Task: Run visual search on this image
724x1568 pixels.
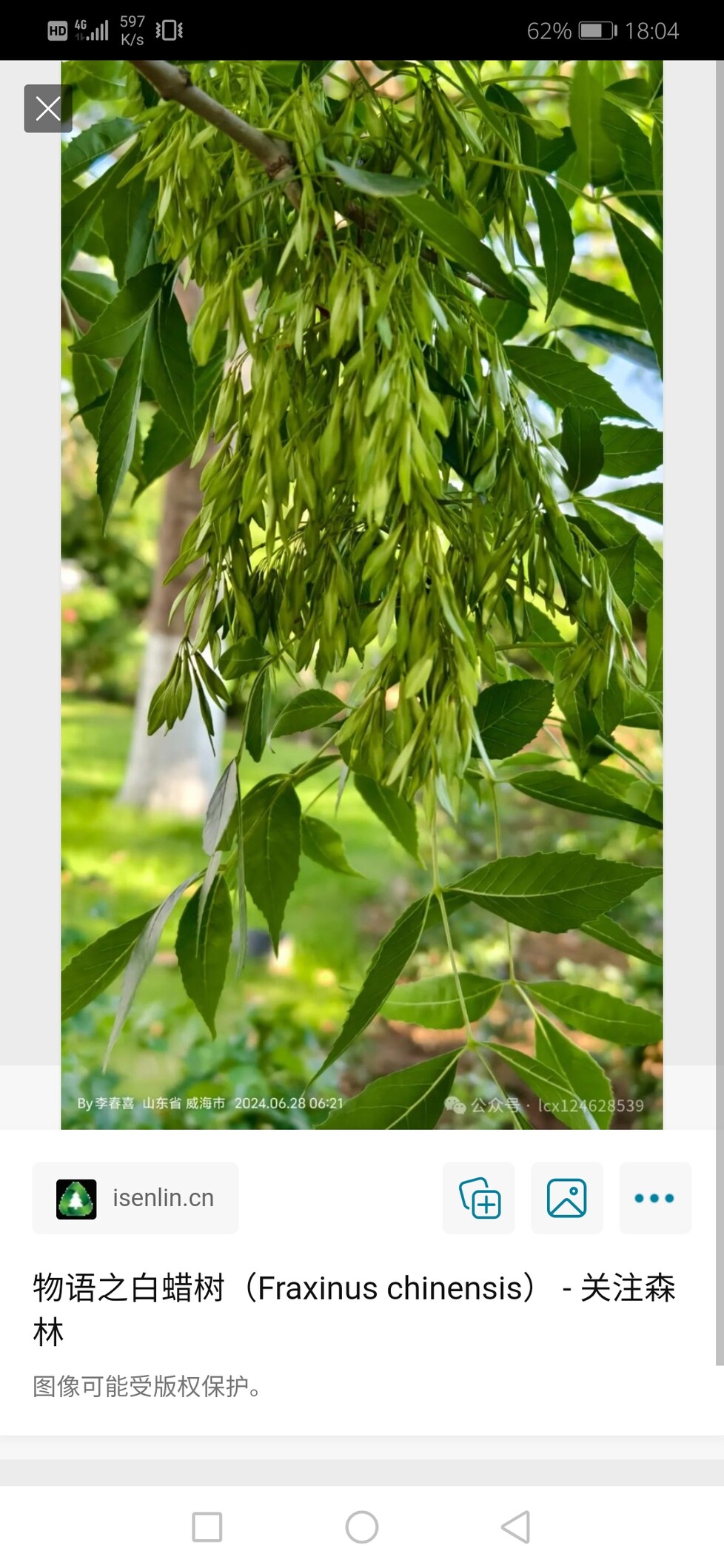Action: 567,1198
